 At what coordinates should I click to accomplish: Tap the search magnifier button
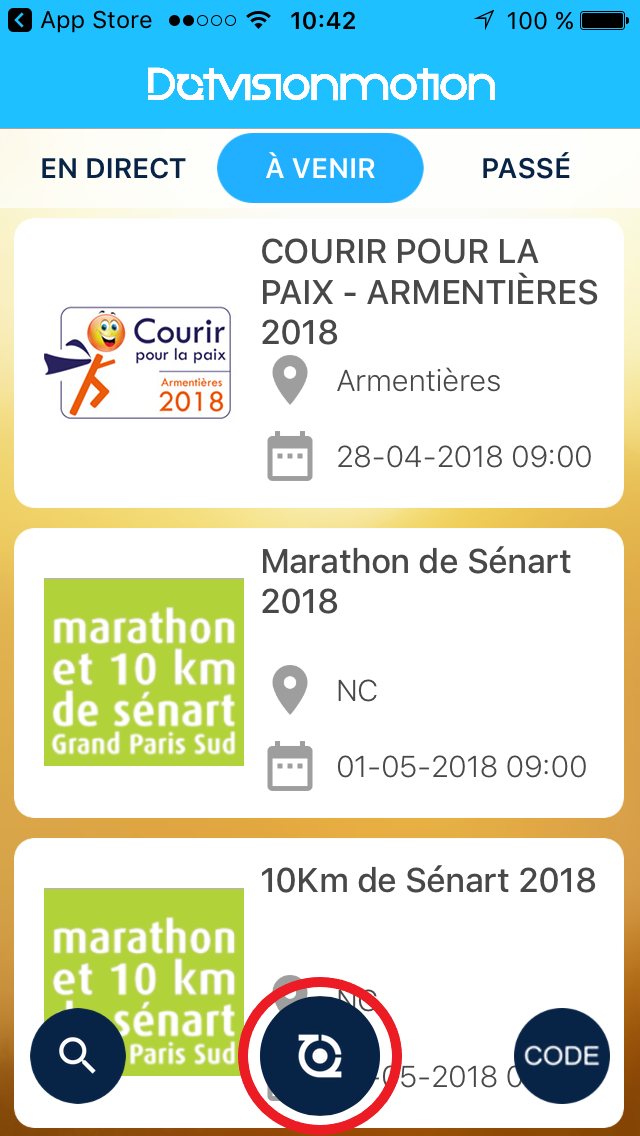(77, 1055)
